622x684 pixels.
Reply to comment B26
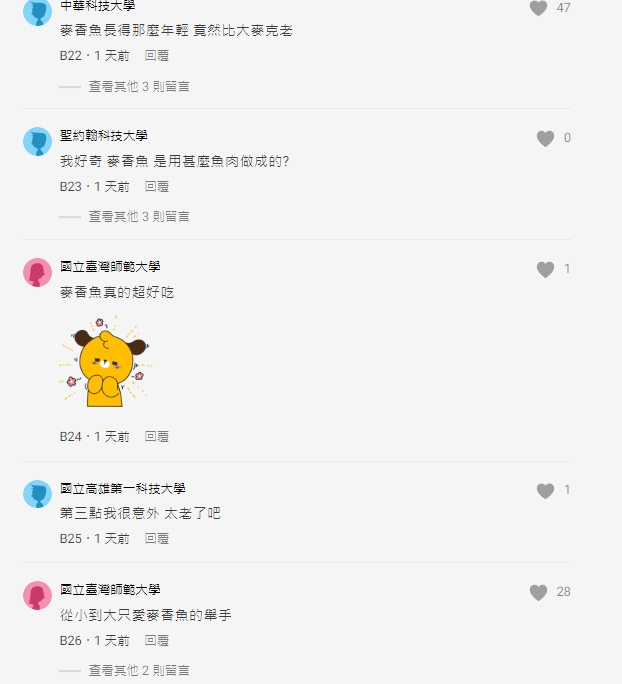click(157, 640)
